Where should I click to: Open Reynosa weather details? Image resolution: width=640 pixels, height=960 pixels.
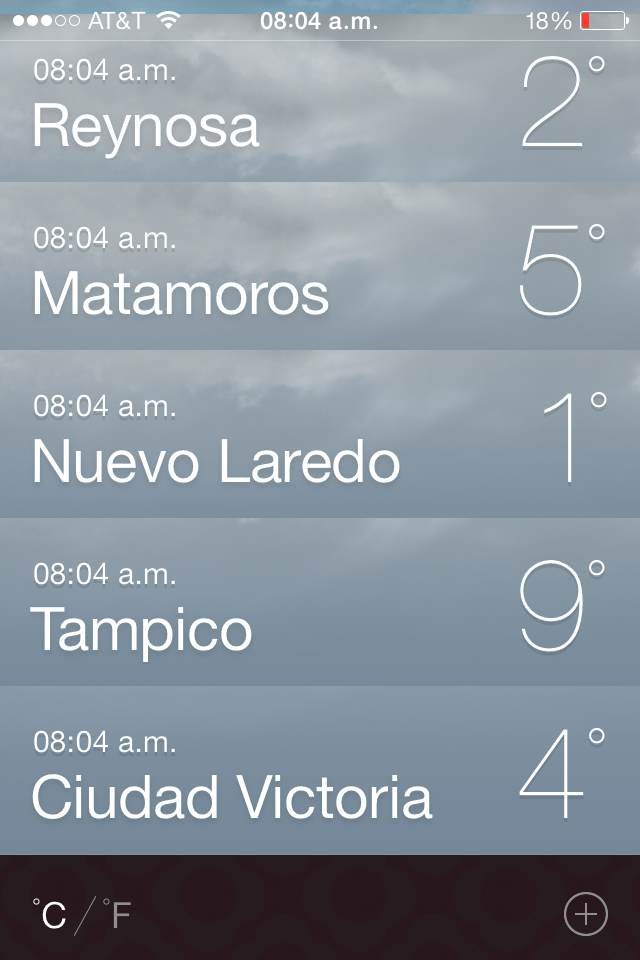320,110
